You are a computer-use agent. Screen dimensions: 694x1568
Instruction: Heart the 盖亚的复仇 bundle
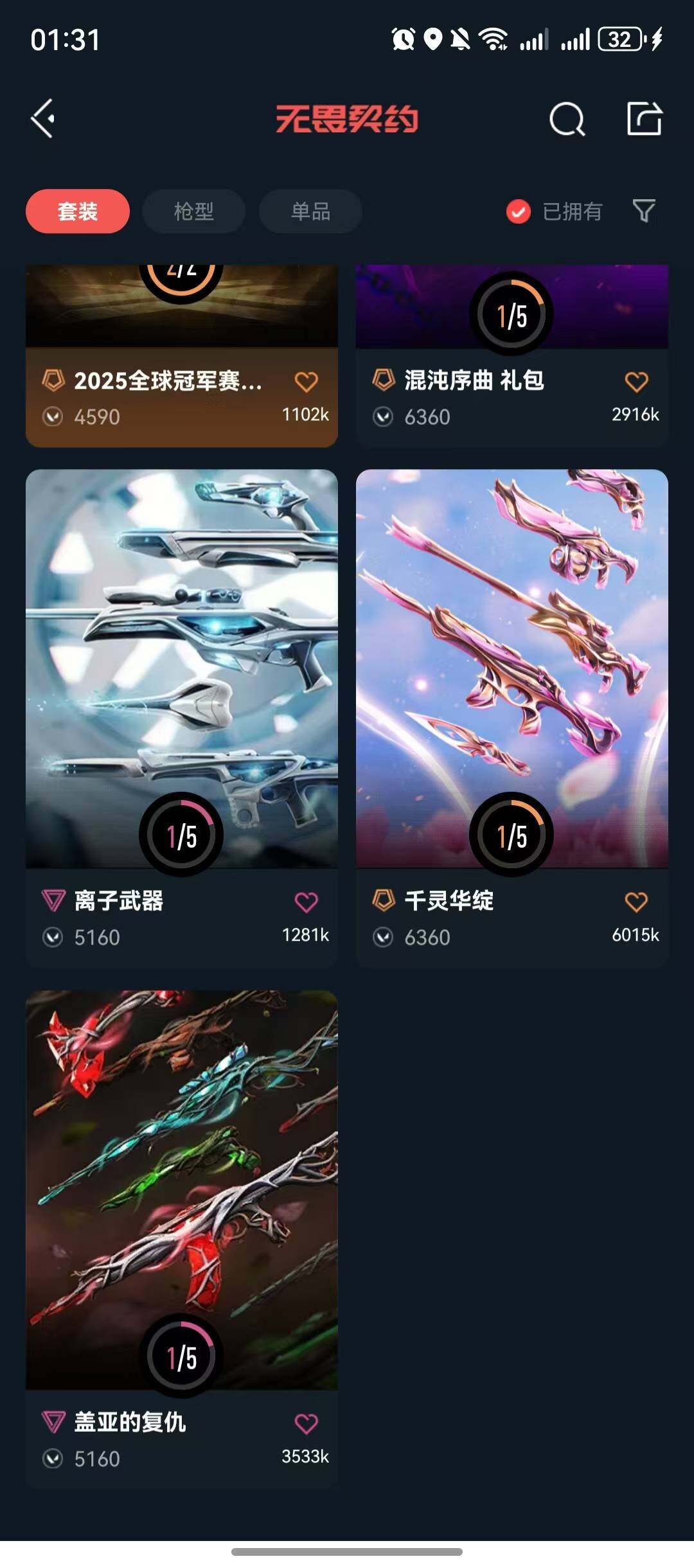pyautogui.click(x=306, y=1424)
